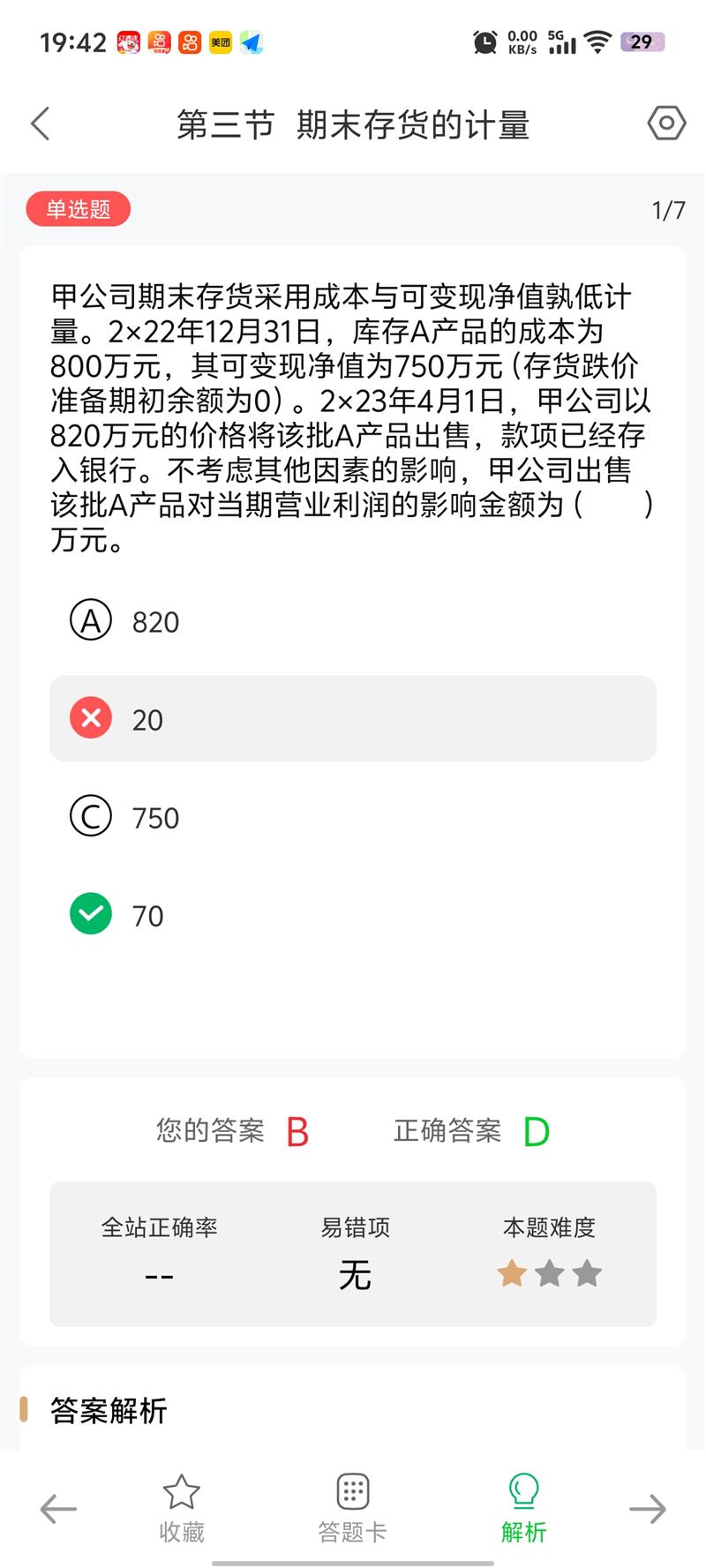
Task: Open the 答题卡 answer sheet
Action: [353, 1508]
